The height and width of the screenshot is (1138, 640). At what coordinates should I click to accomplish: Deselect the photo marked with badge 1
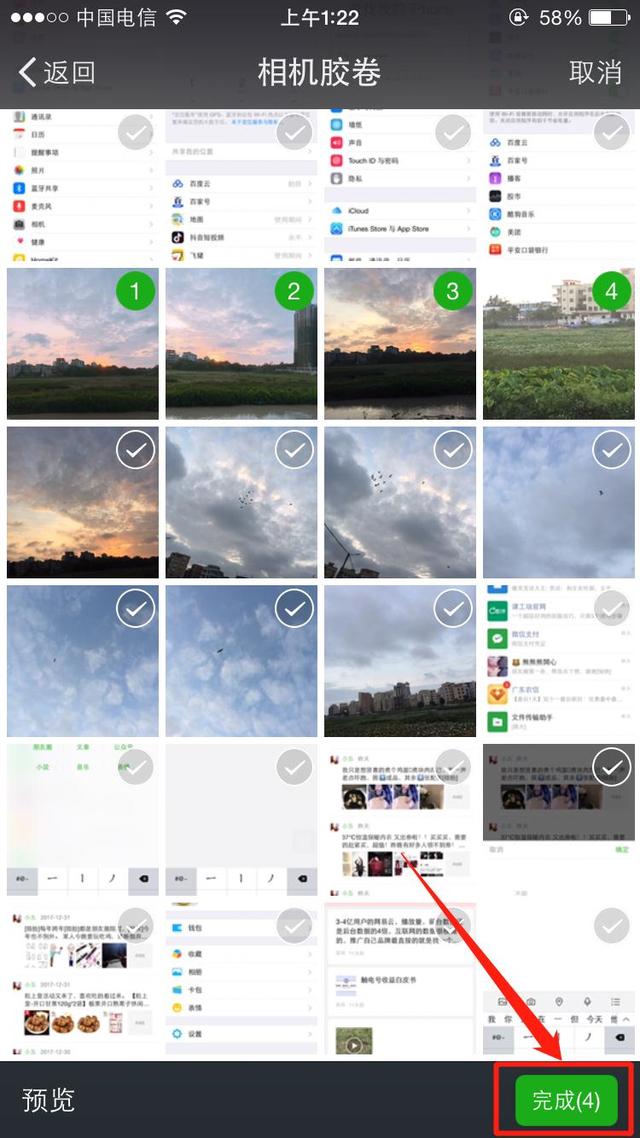coord(135,292)
